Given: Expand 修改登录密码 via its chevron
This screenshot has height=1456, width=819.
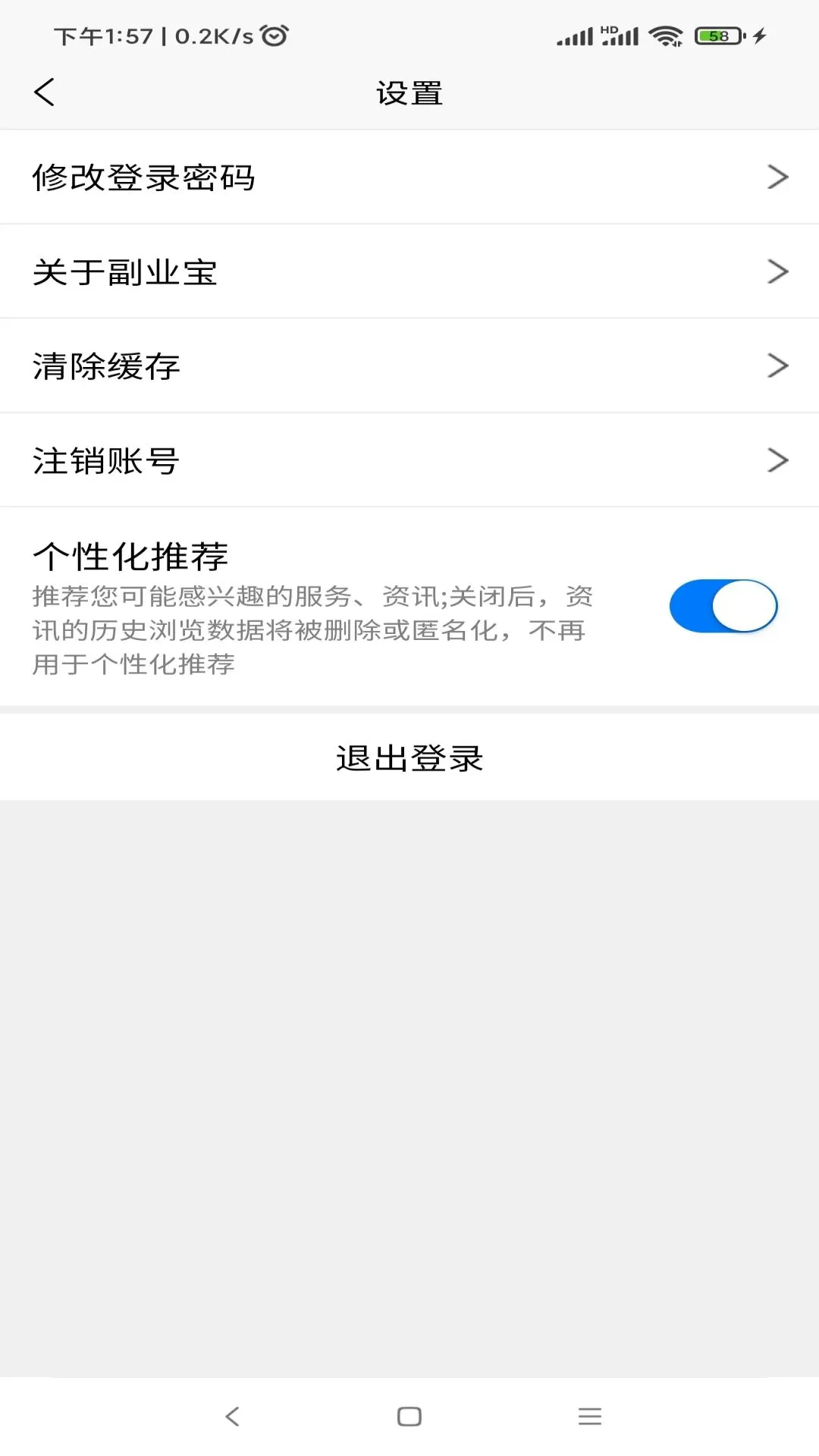Looking at the screenshot, I should tap(777, 176).
